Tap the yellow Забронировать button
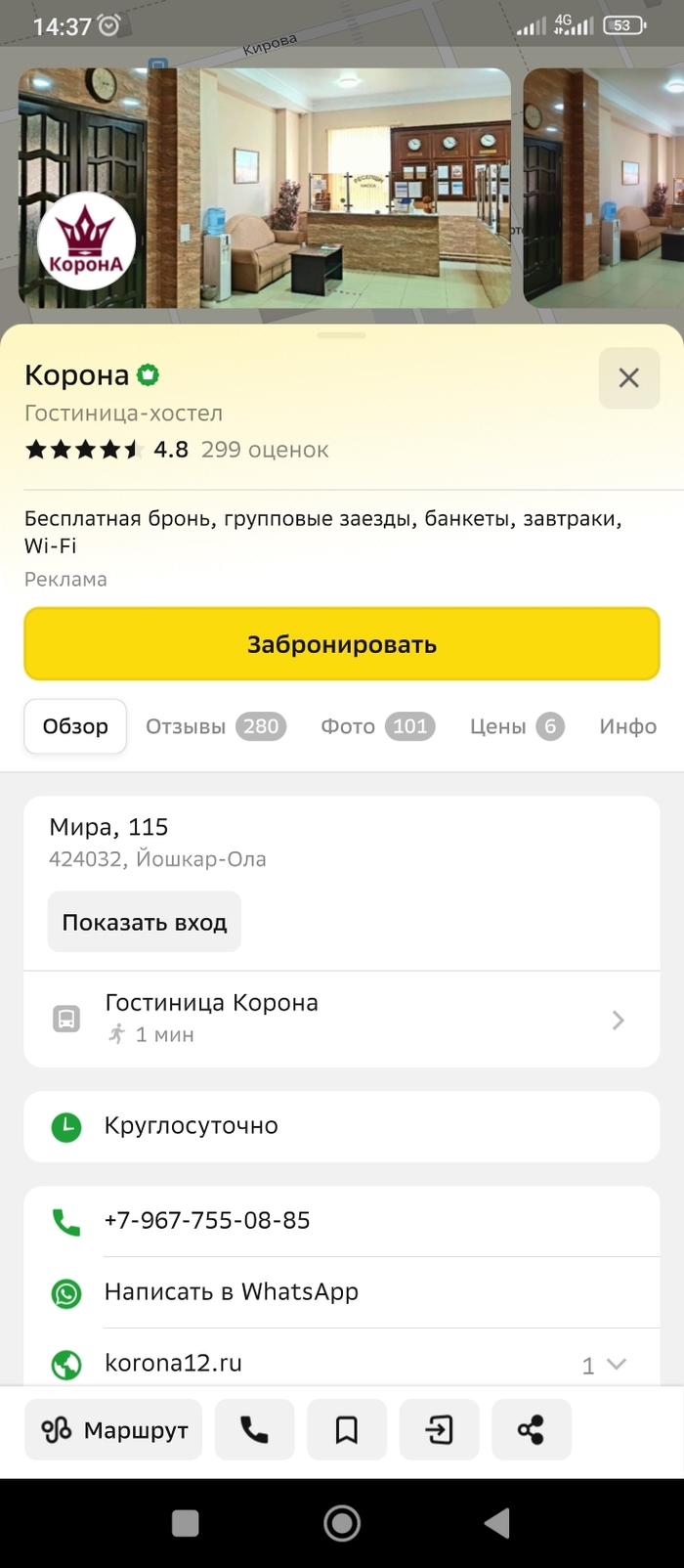Screen dimensions: 684x1568 (x=342, y=644)
